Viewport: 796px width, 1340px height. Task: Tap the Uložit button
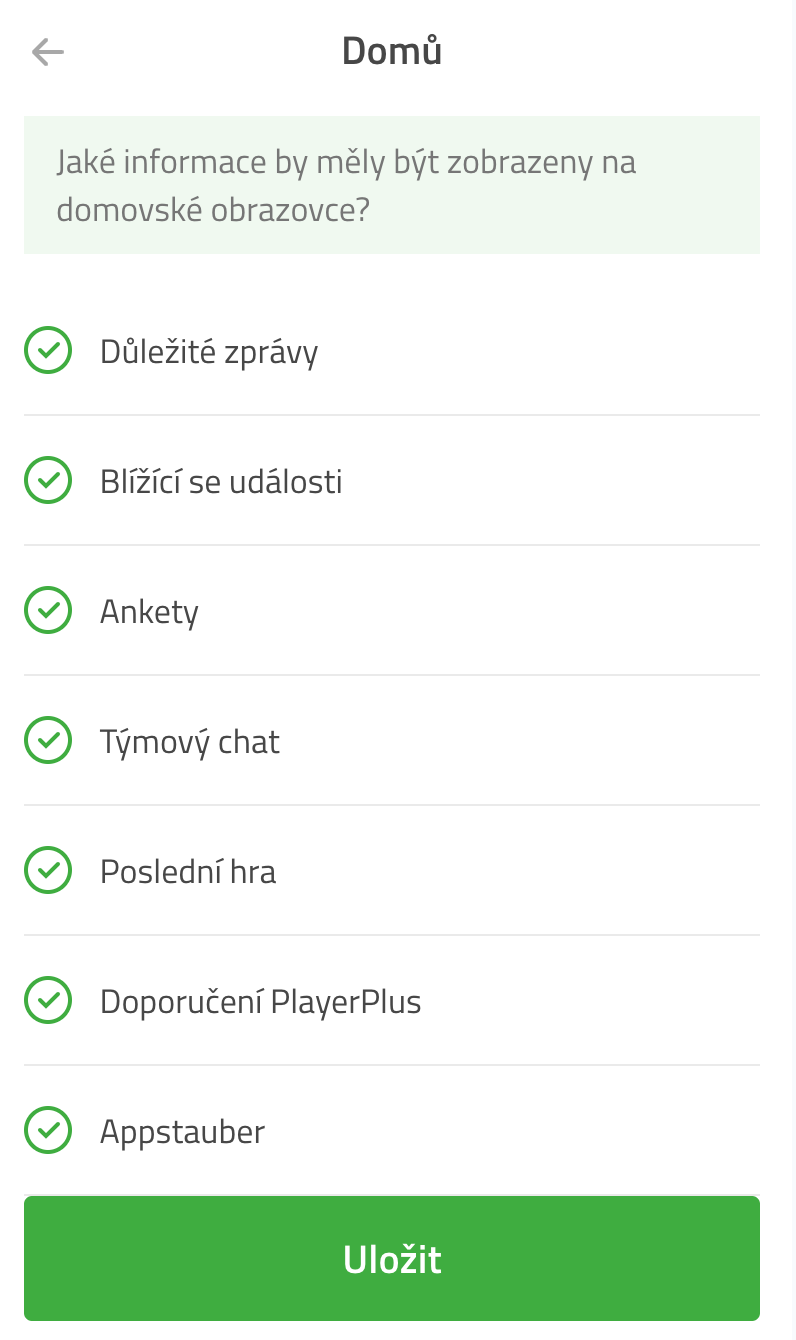pos(392,1258)
